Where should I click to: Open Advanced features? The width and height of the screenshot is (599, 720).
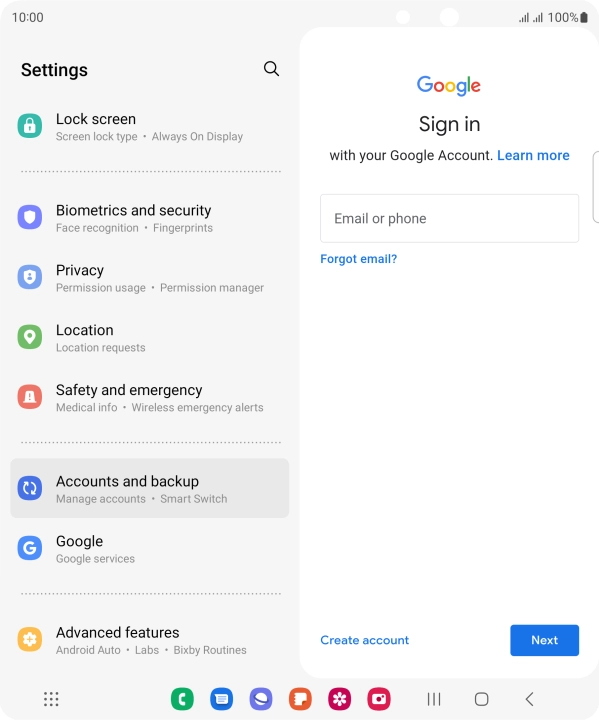(150, 640)
